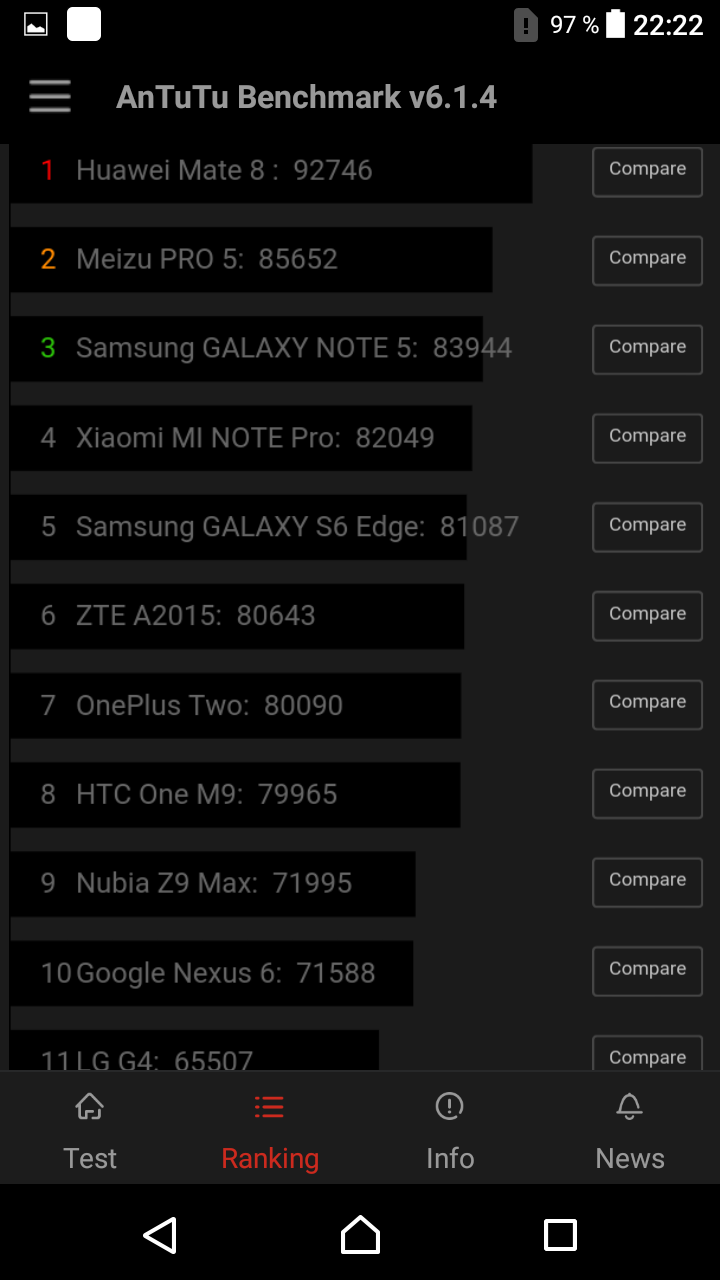The image size is (720, 1280).
Task: Open the Info tab
Action: [x=450, y=1130]
